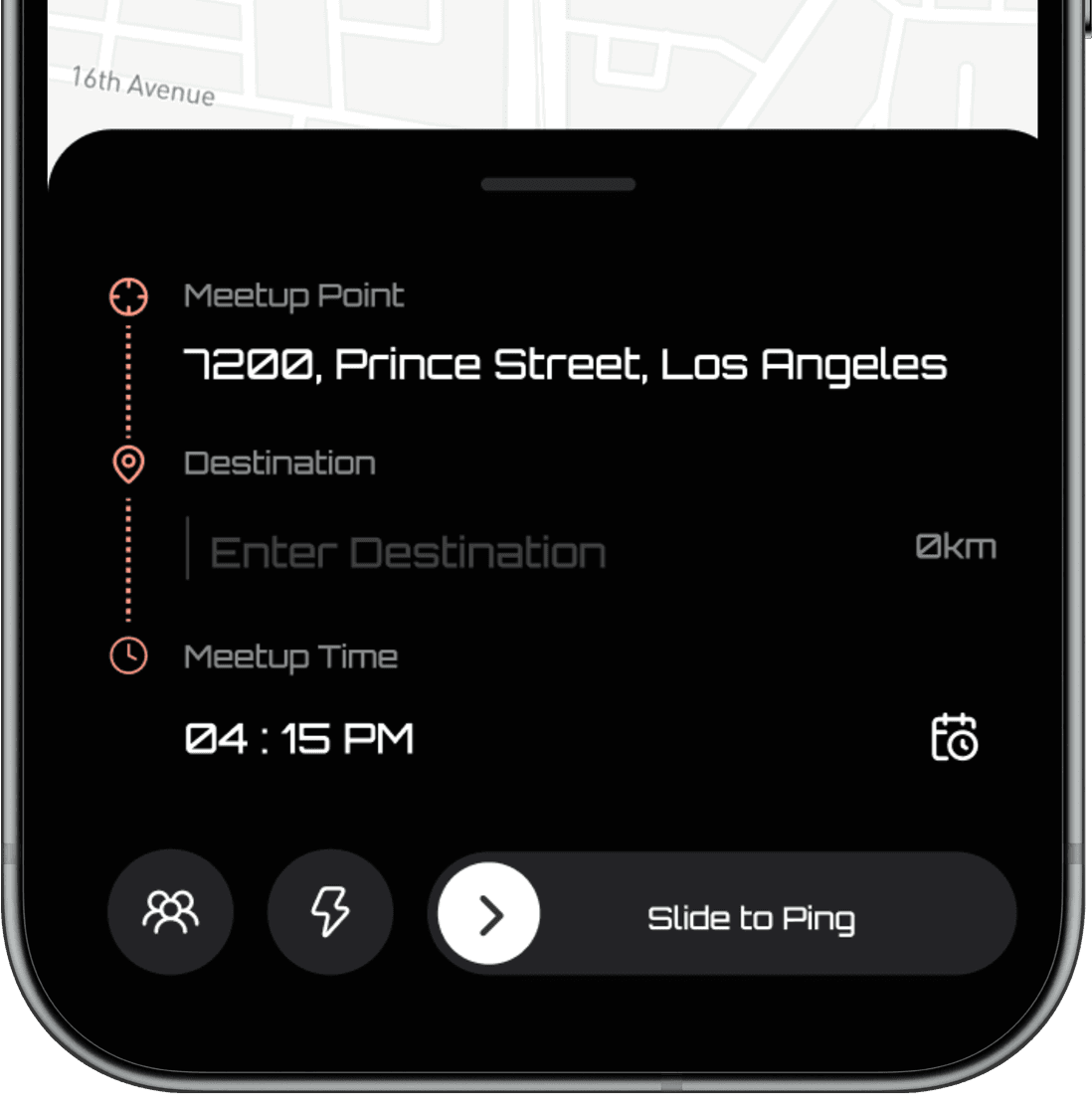1092x1116 pixels.
Task: Toggle group mode with the friends button
Action: 170,912
